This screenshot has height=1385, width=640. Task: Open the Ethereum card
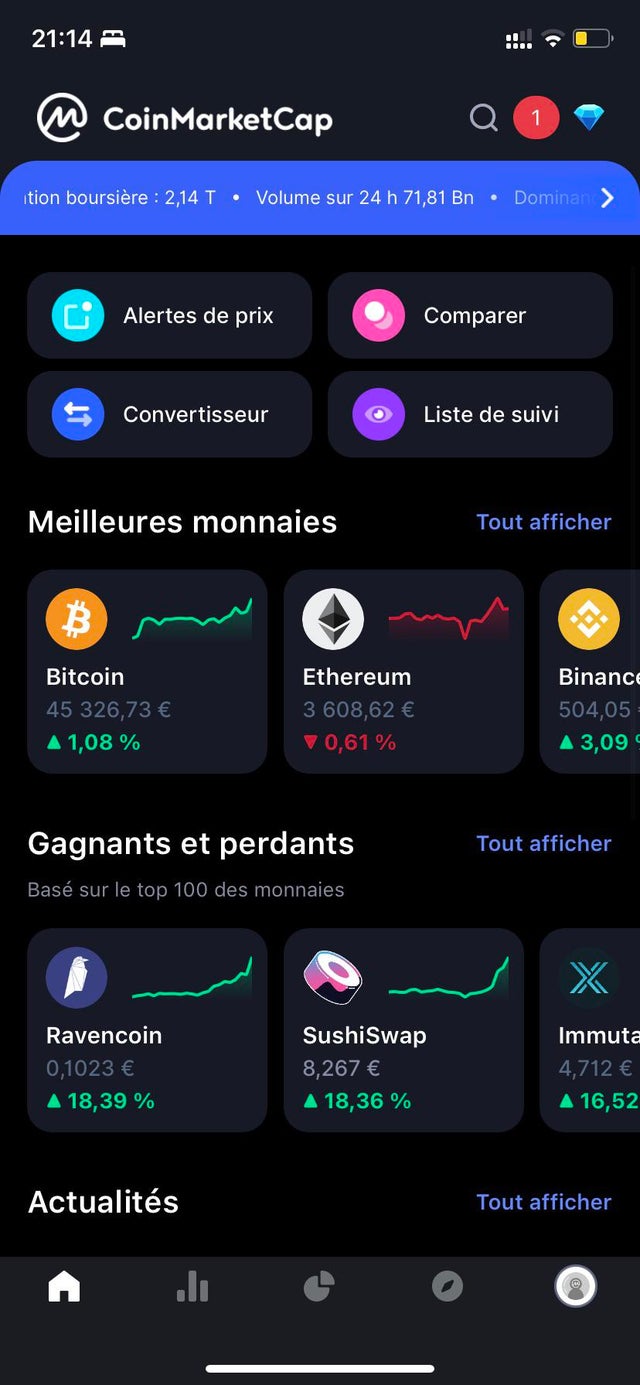click(x=404, y=671)
